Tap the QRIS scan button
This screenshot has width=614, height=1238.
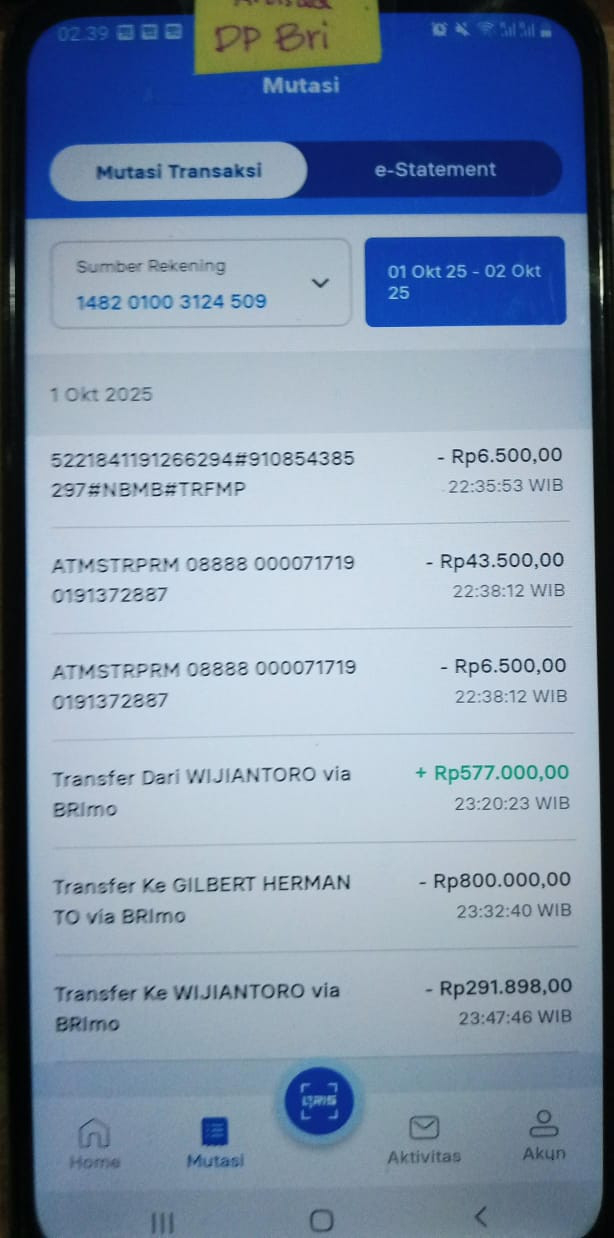pyautogui.click(x=318, y=1100)
